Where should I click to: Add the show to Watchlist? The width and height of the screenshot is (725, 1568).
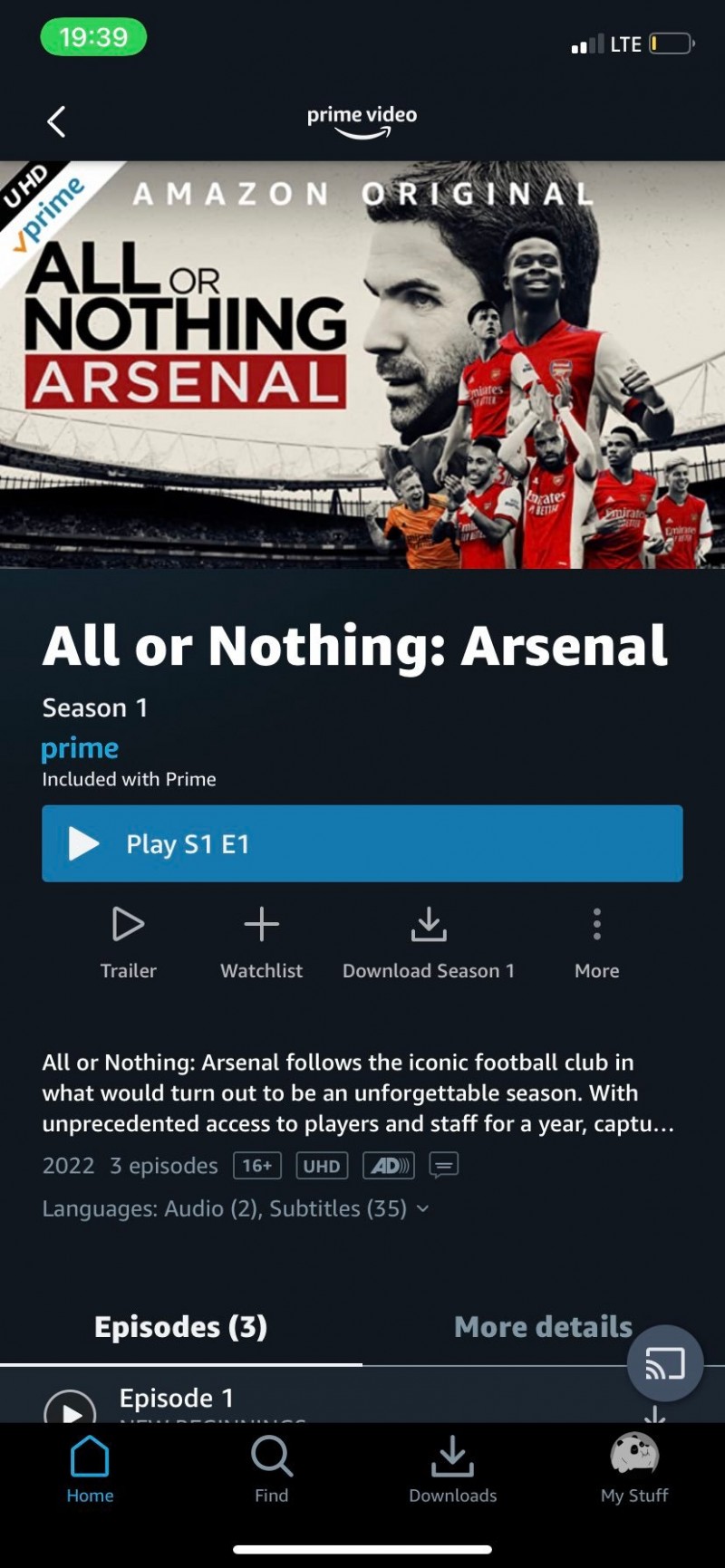click(261, 942)
